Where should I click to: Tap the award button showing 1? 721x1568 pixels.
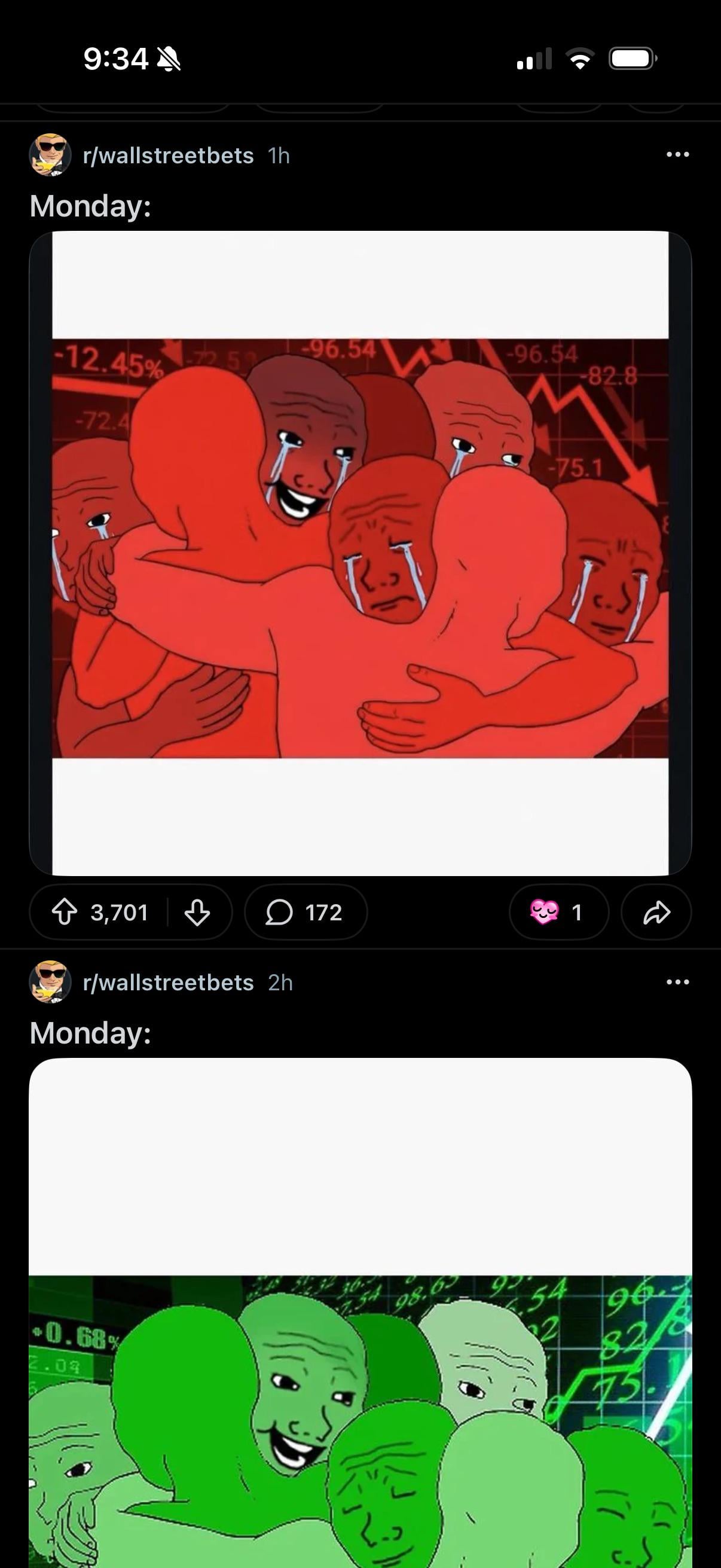click(x=558, y=912)
